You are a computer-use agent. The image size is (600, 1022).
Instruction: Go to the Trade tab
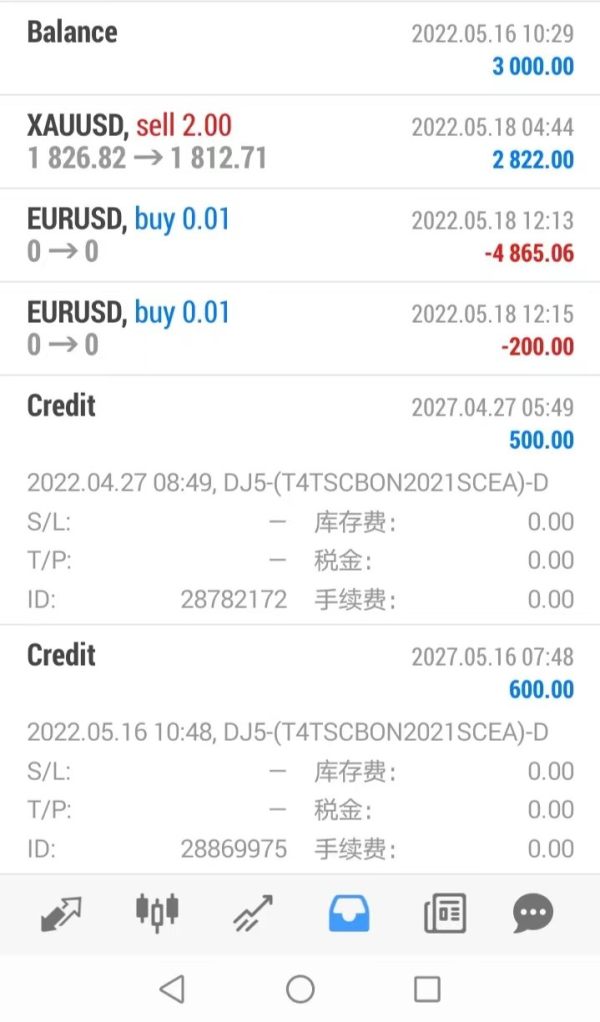(x=253, y=912)
